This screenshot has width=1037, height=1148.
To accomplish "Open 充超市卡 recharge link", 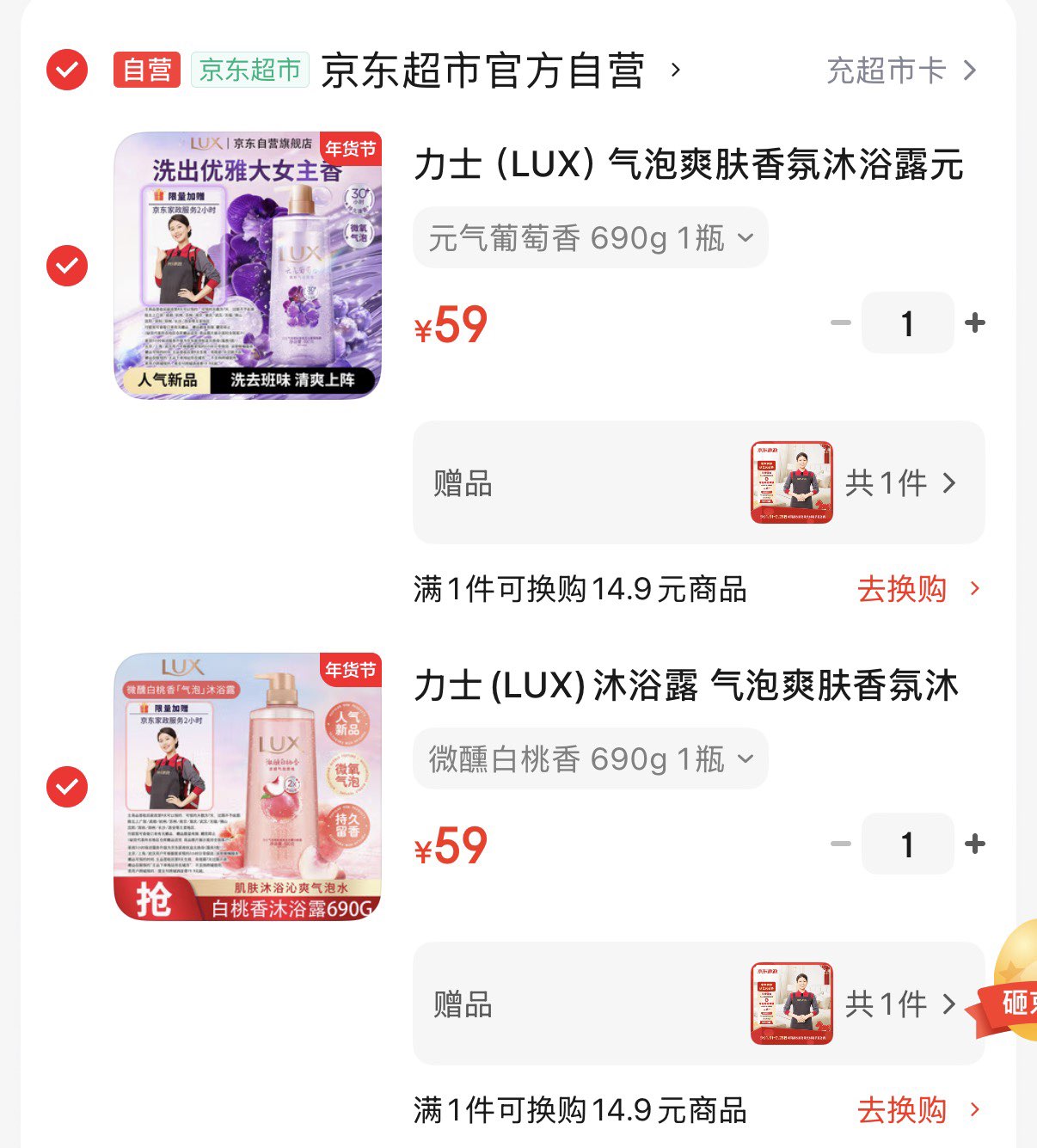I will pyautogui.click(x=900, y=71).
